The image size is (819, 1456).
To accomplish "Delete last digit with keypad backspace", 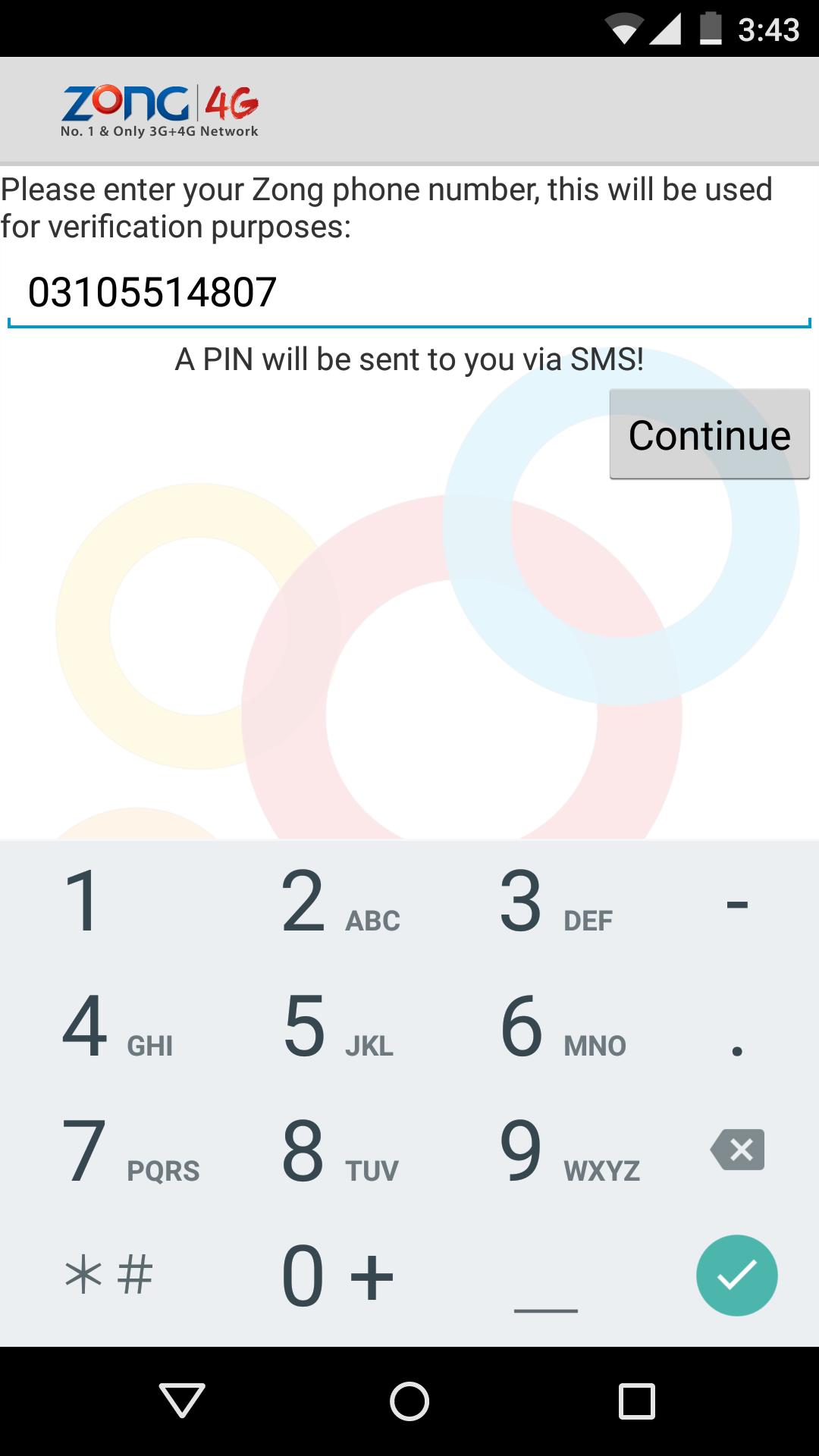I will point(737,1150).
